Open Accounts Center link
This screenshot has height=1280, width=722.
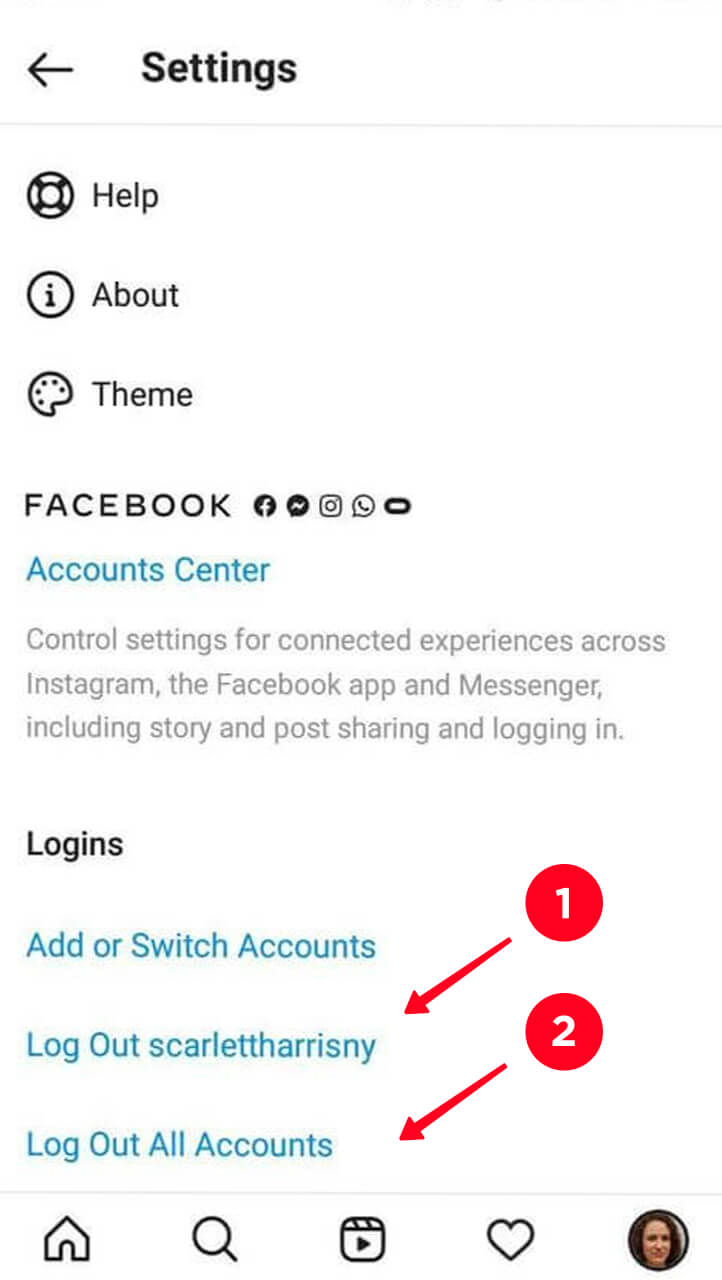(x=148, y=570)
